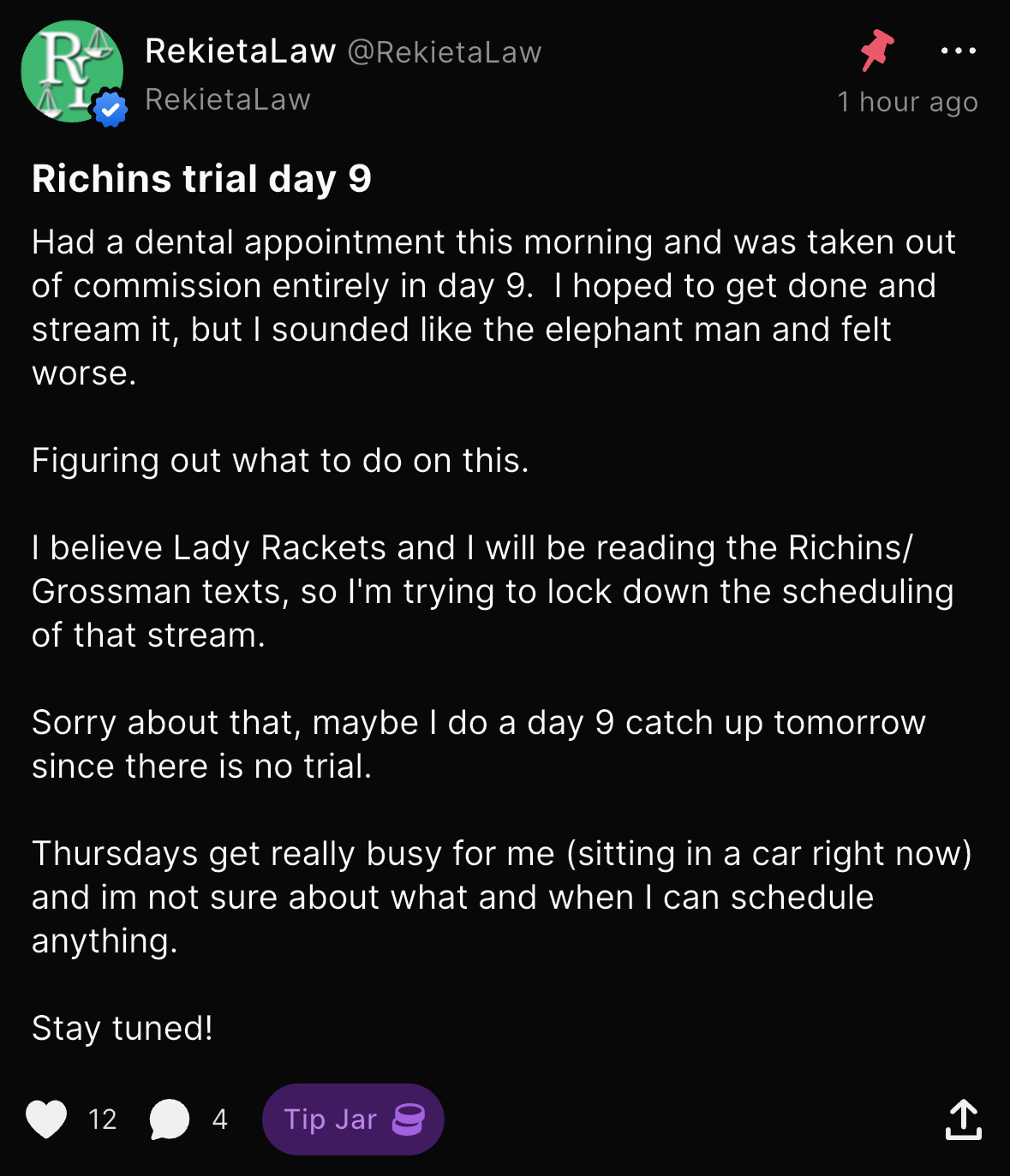1010x1176 pixels.
Task: Open RekietaLaw's profile avatar
Action: pos(72,72)
